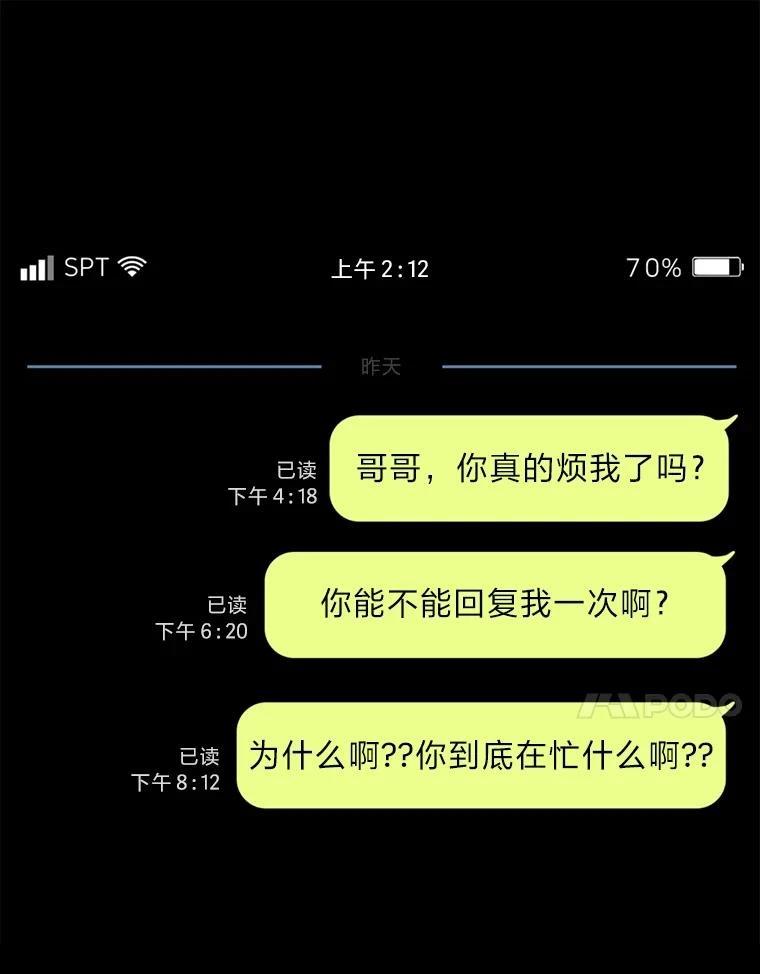760x974 pixels.
Task: Select the battery icon showing charge level
Action: point(716,267)
